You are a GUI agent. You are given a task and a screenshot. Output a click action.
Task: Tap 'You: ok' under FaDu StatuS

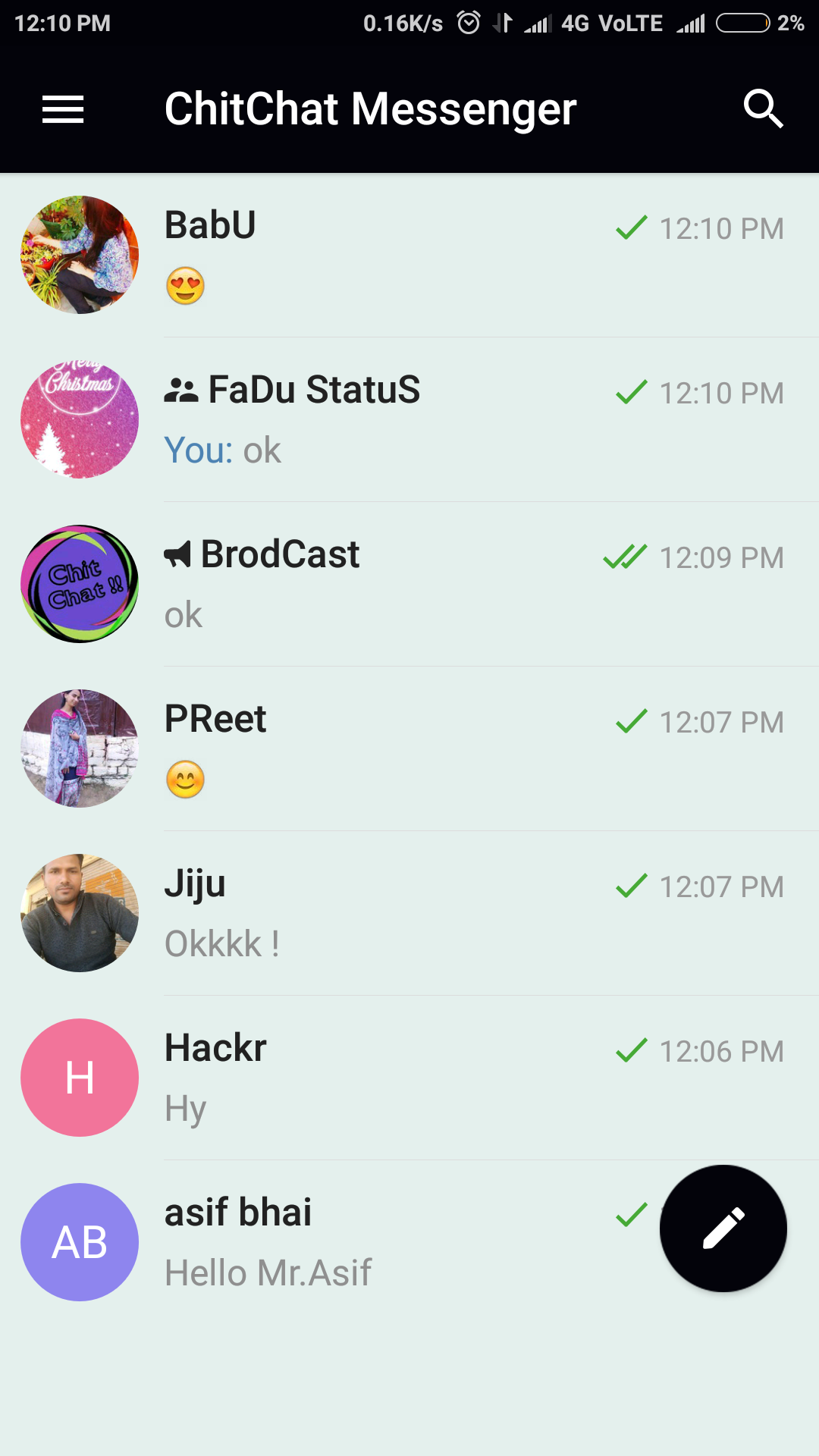click(x=223, y=450)
